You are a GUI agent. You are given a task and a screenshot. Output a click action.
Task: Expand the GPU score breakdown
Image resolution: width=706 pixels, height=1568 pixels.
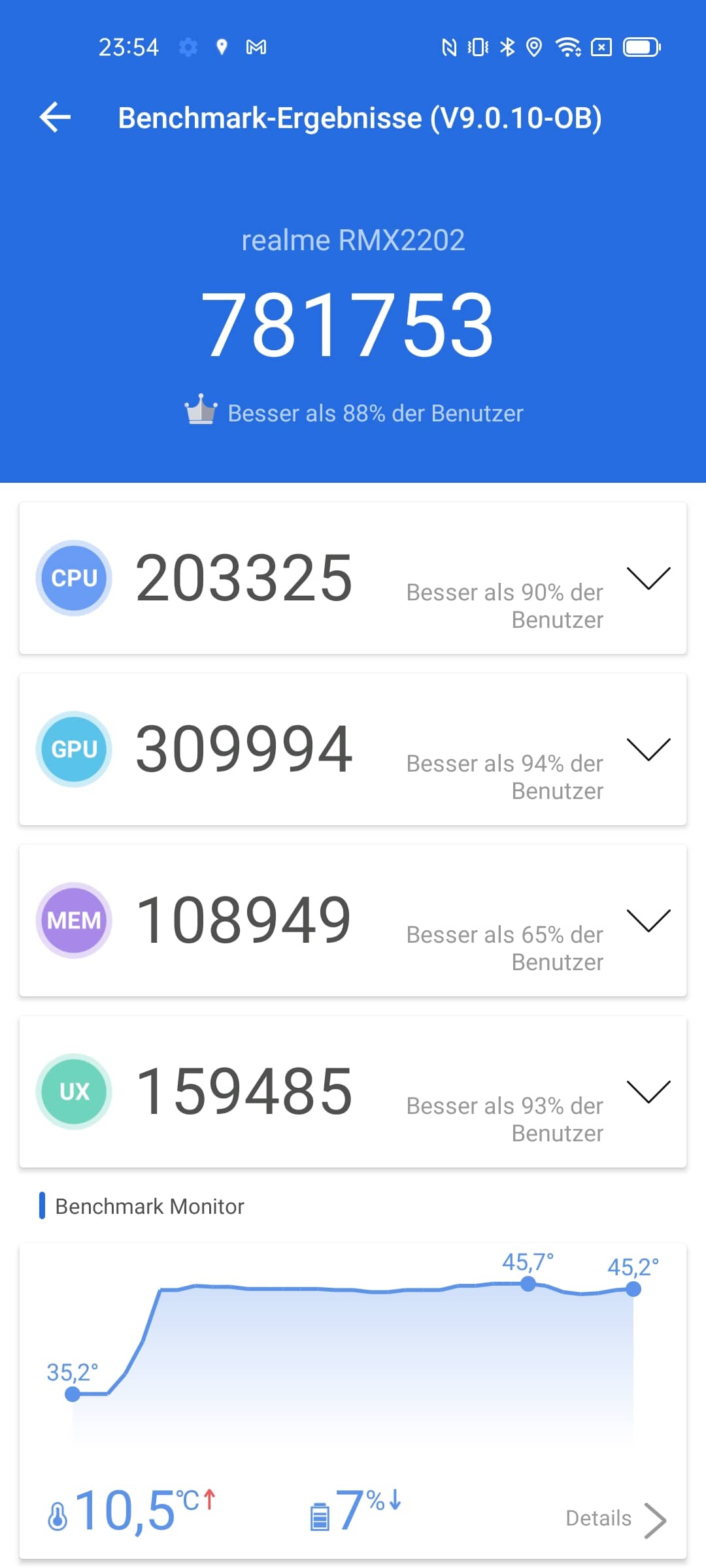pyautogui.click(x=648, y=749)
